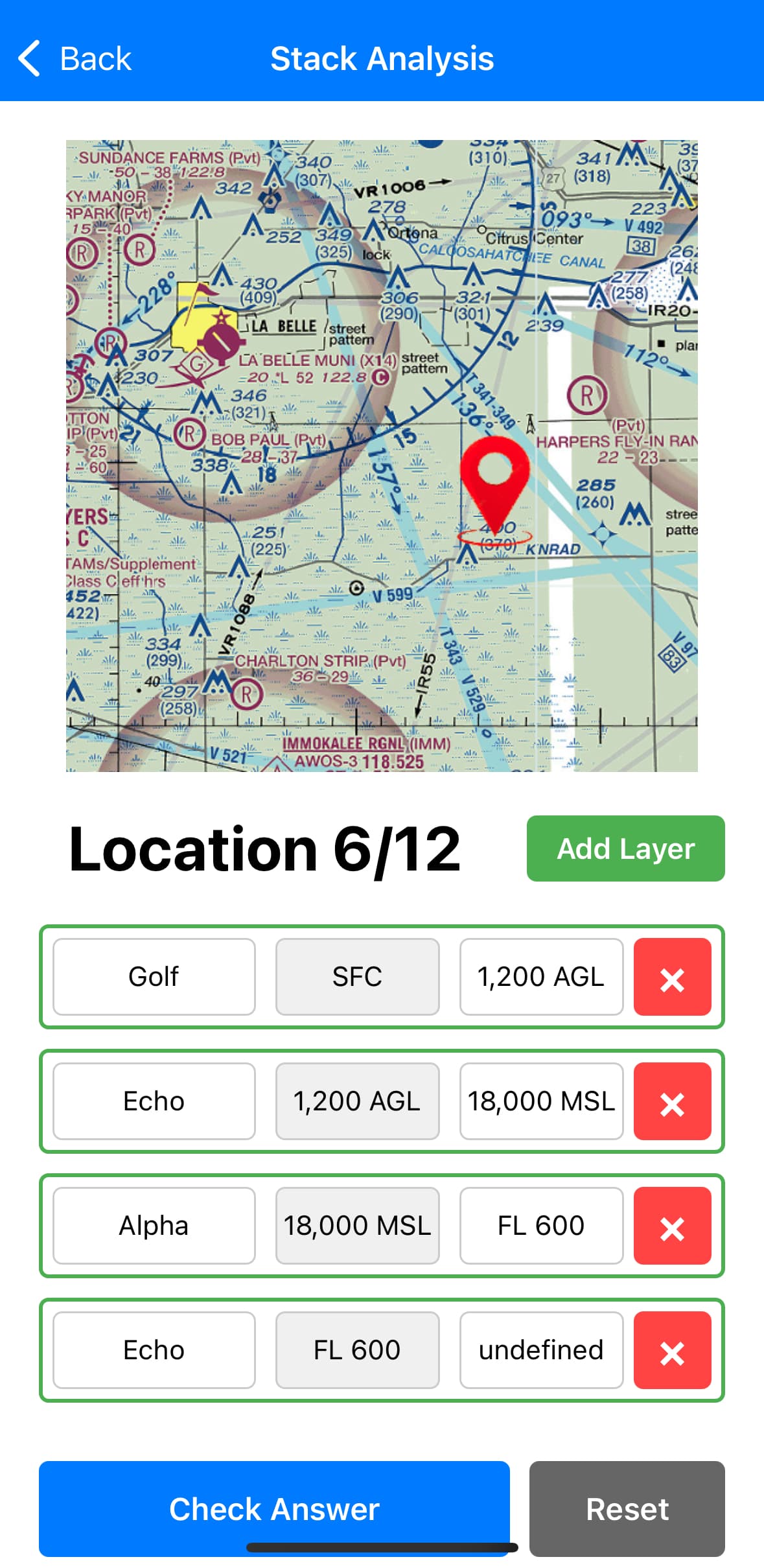Open the Golf airspace class selector
The width and height of the screenshot is (764, 1568).
point(153,976)
